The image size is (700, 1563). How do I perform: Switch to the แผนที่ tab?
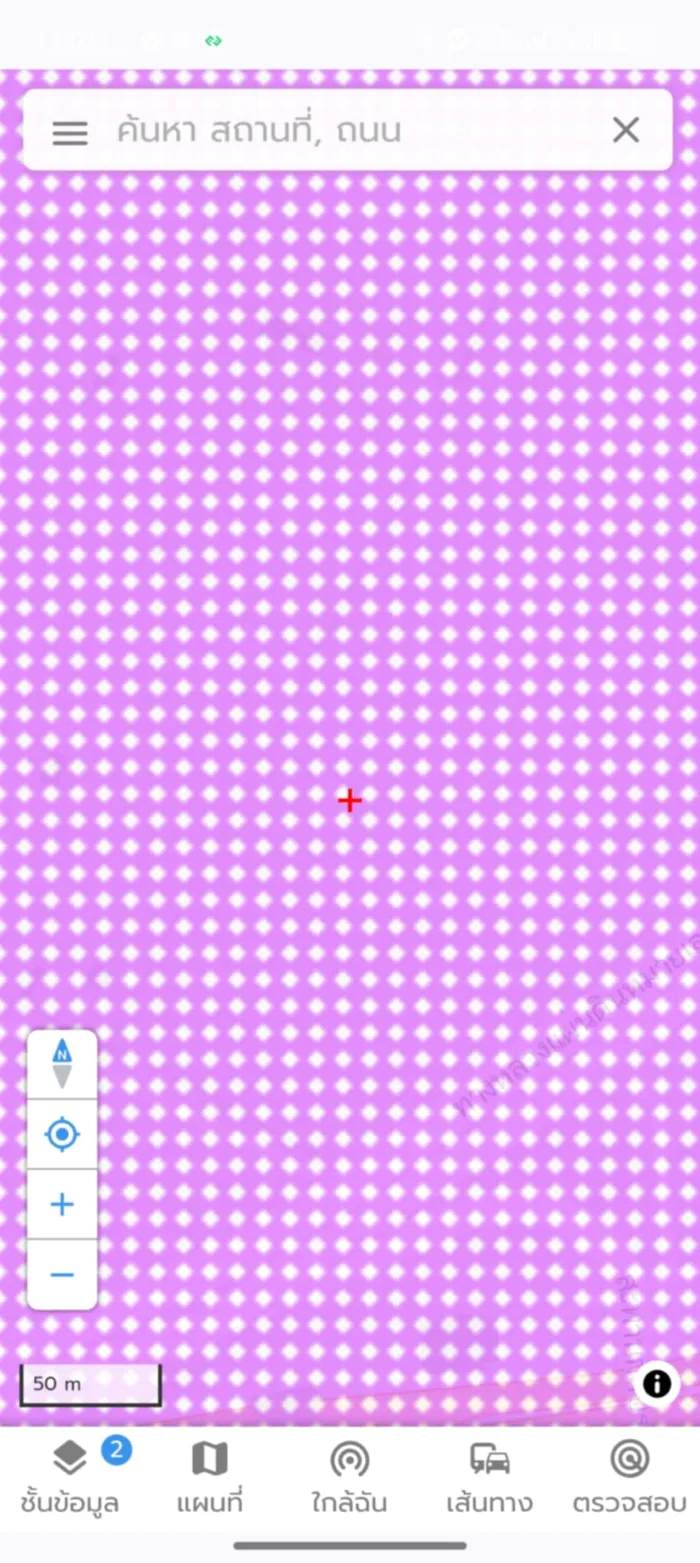pyautogui.click(x=210, y=1478)
